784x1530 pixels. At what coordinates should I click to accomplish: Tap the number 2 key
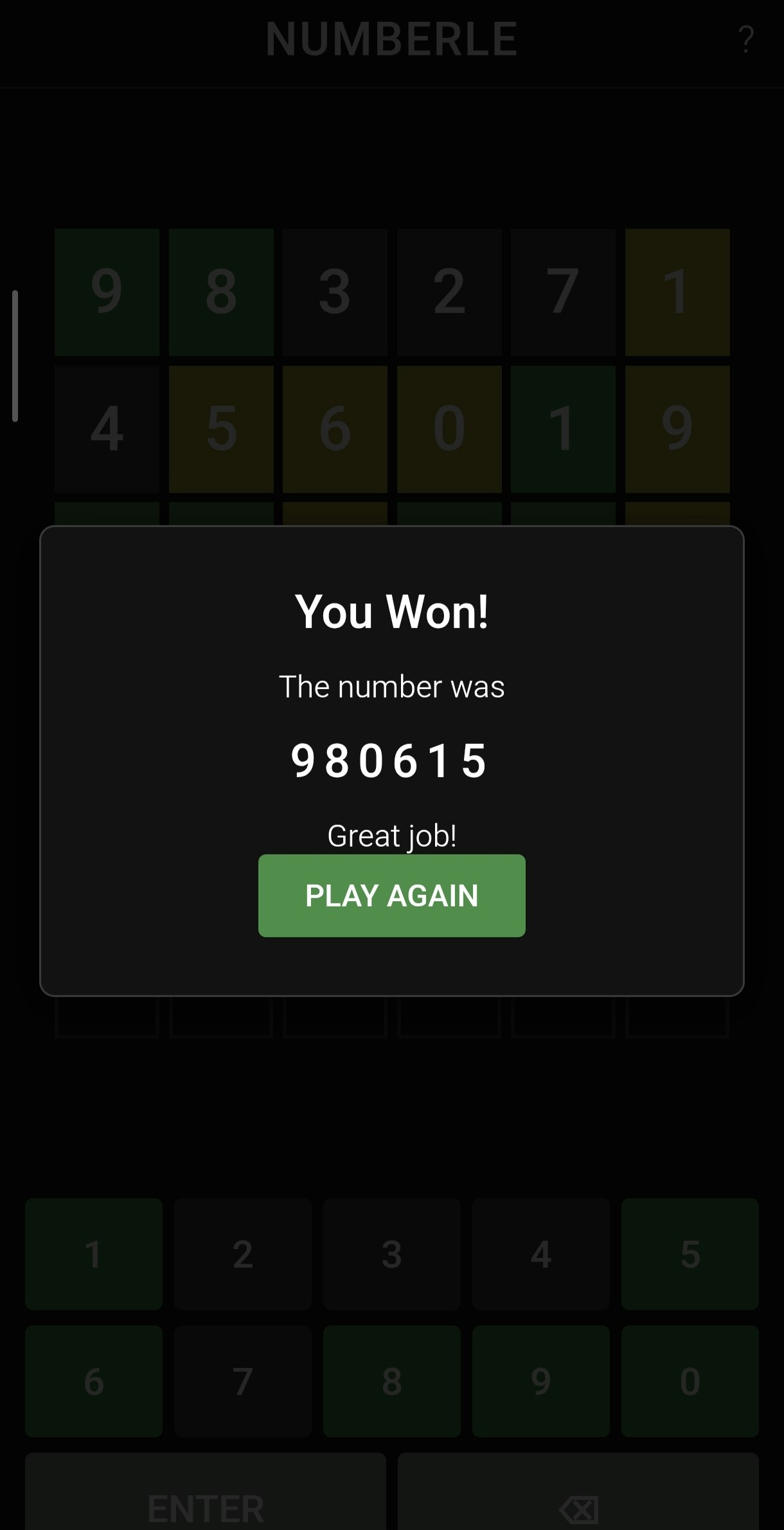pyautogui.click(x=243, y=1254)
